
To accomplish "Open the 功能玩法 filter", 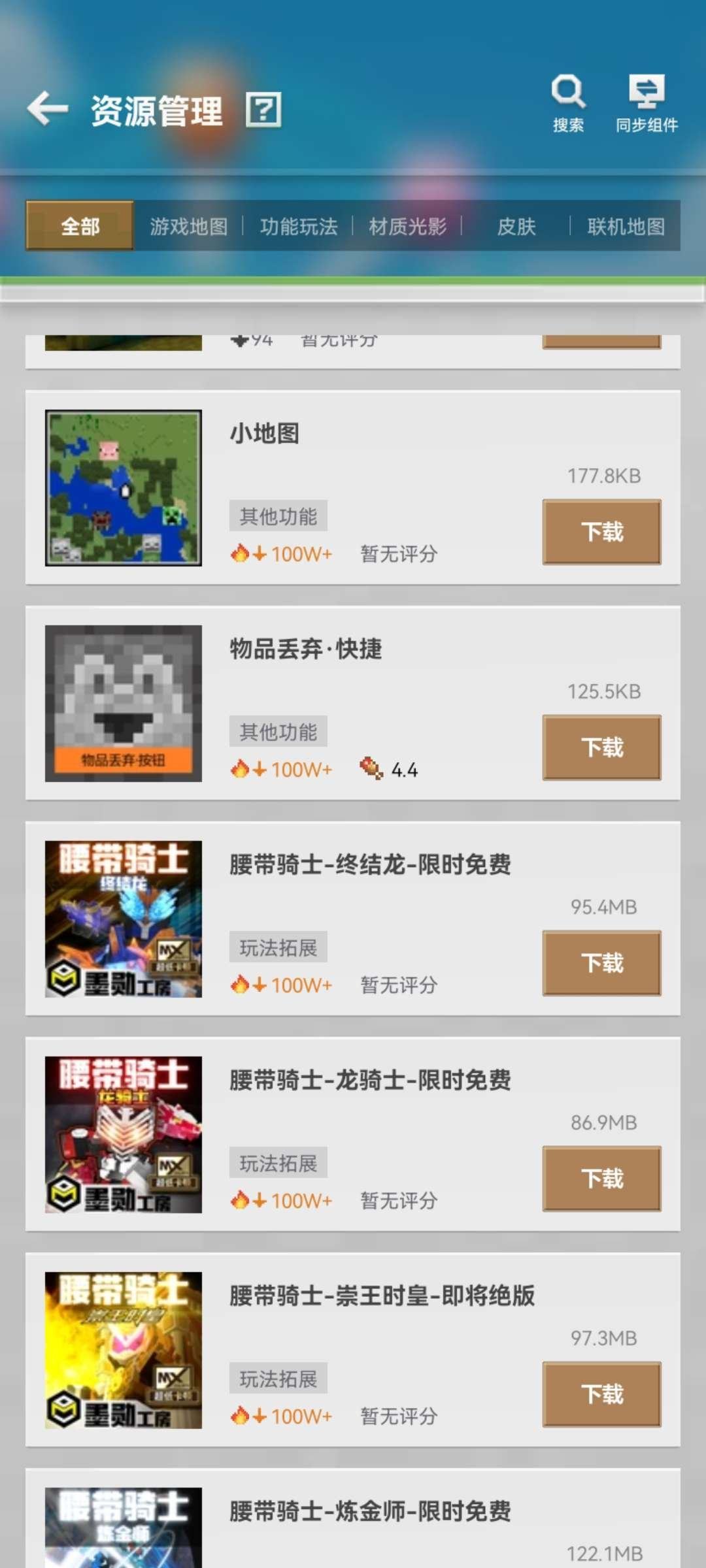I will pyautogui.click(x=299, y=227).
